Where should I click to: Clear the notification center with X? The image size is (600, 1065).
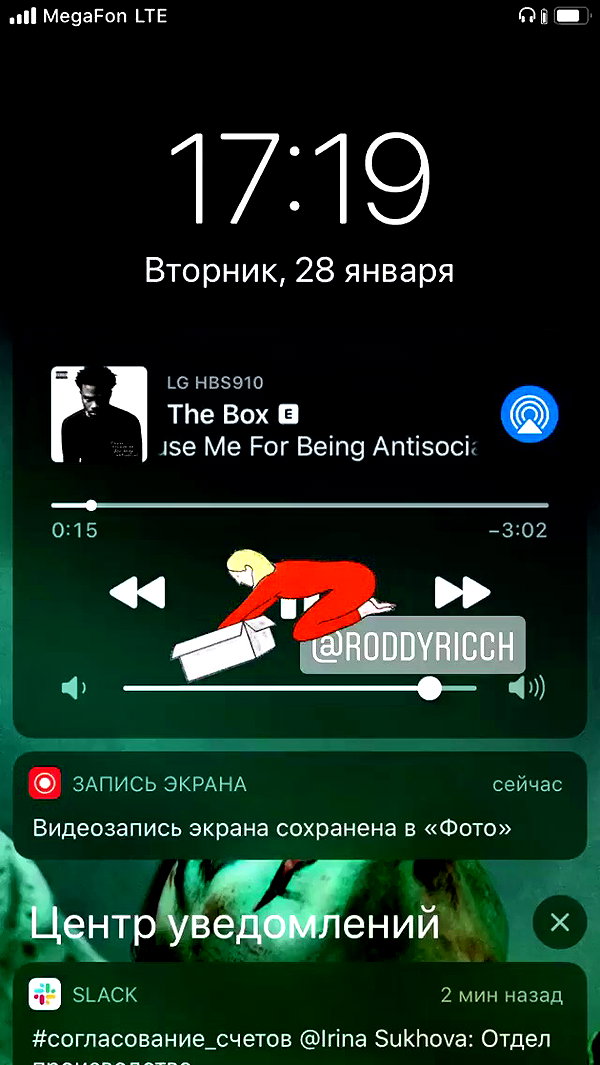(x=559, y=922)
